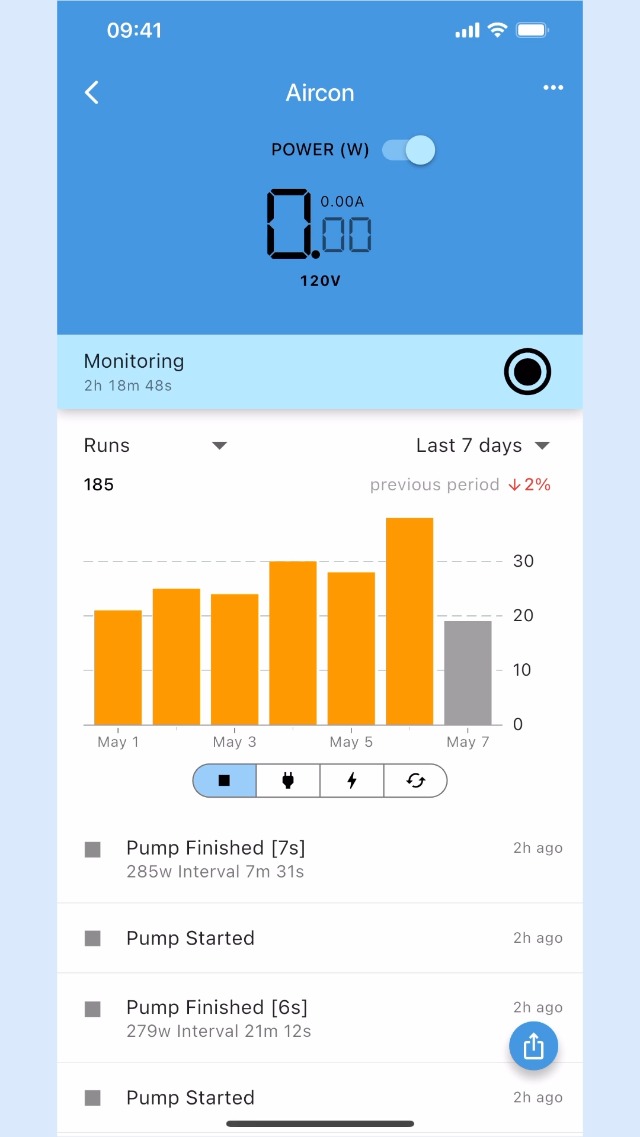Viewport: 640px width, 1137px height.
Task: Go back from the Aircon screen
Action: (x=92, y=93)
